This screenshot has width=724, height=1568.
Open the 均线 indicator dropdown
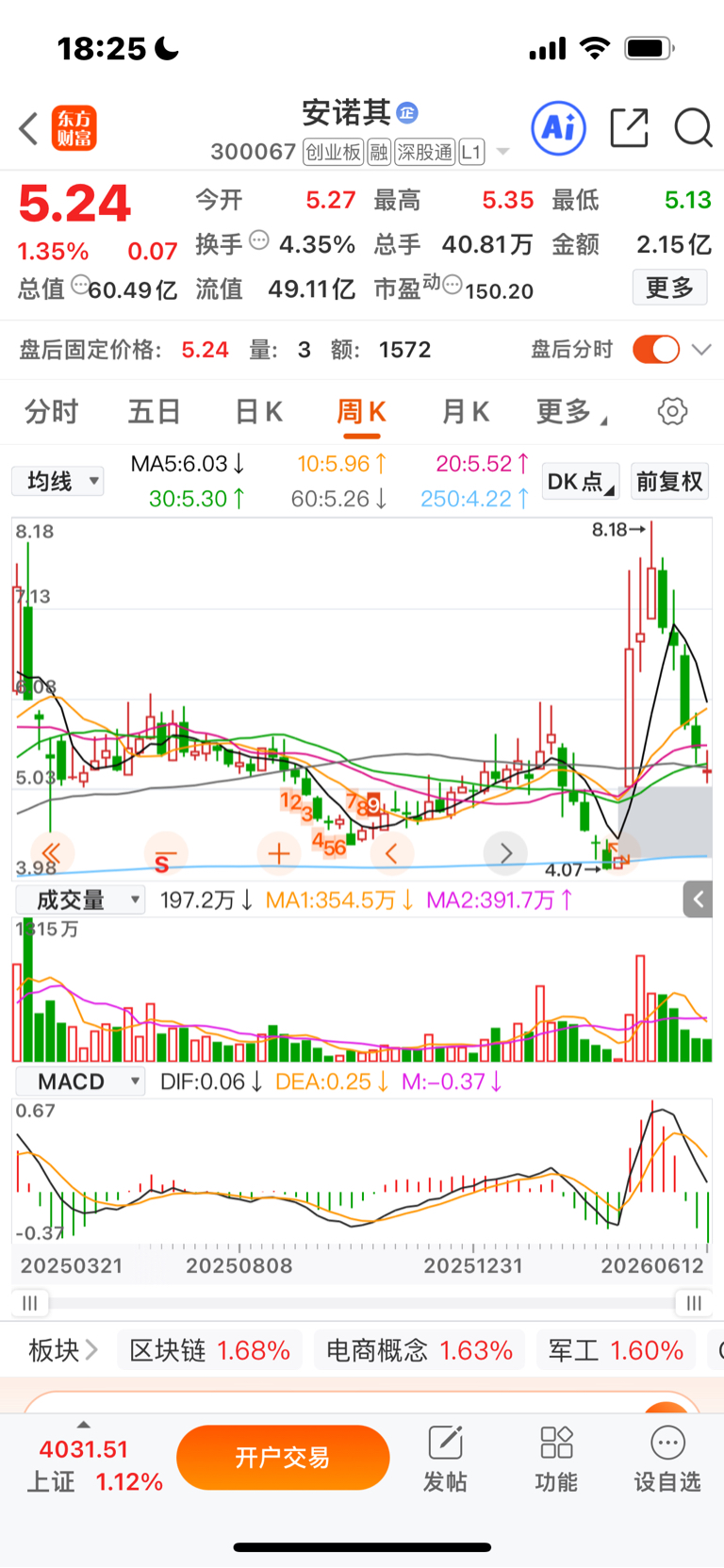coord(58,481)
